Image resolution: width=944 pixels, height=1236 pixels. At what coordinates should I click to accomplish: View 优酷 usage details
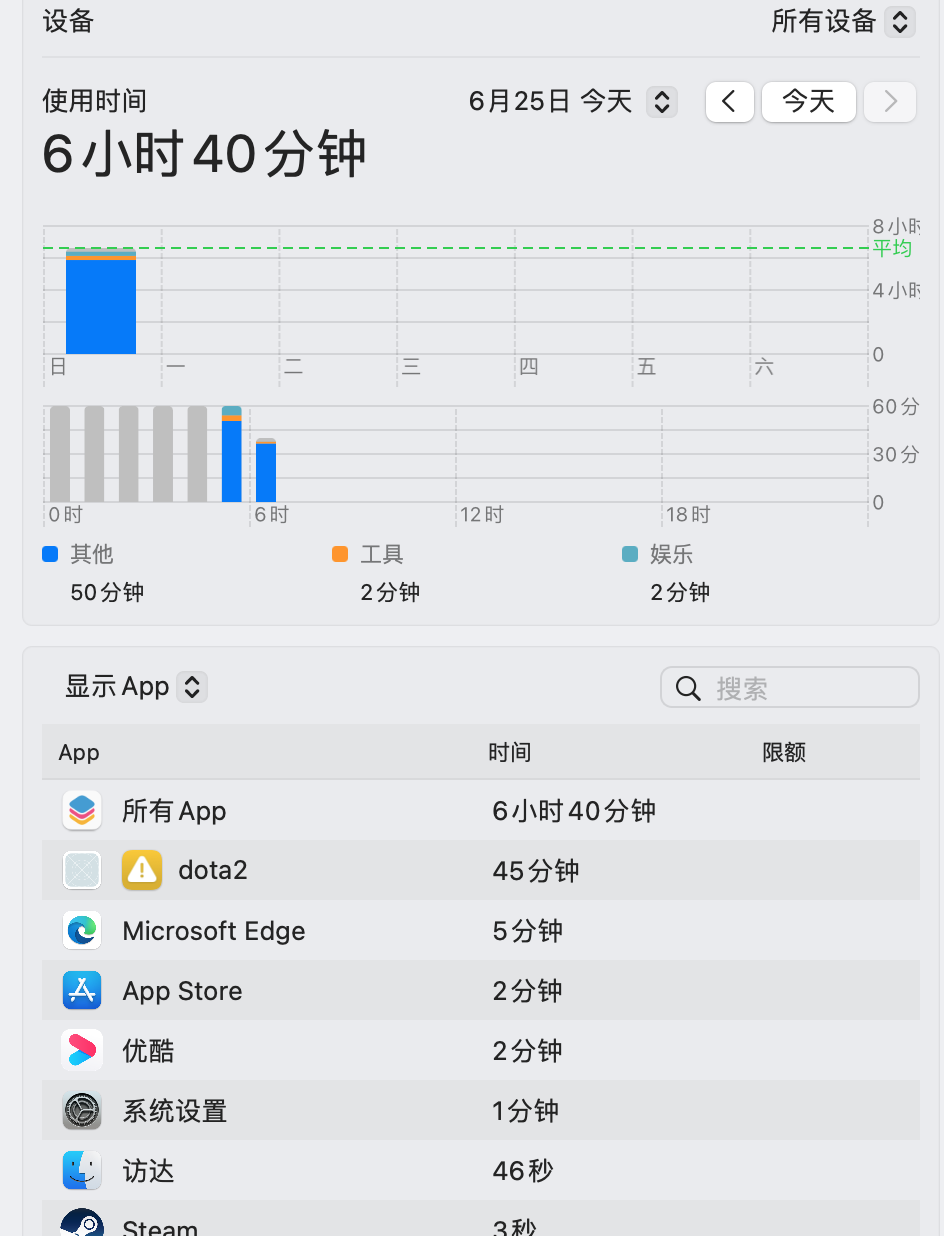148,1051
